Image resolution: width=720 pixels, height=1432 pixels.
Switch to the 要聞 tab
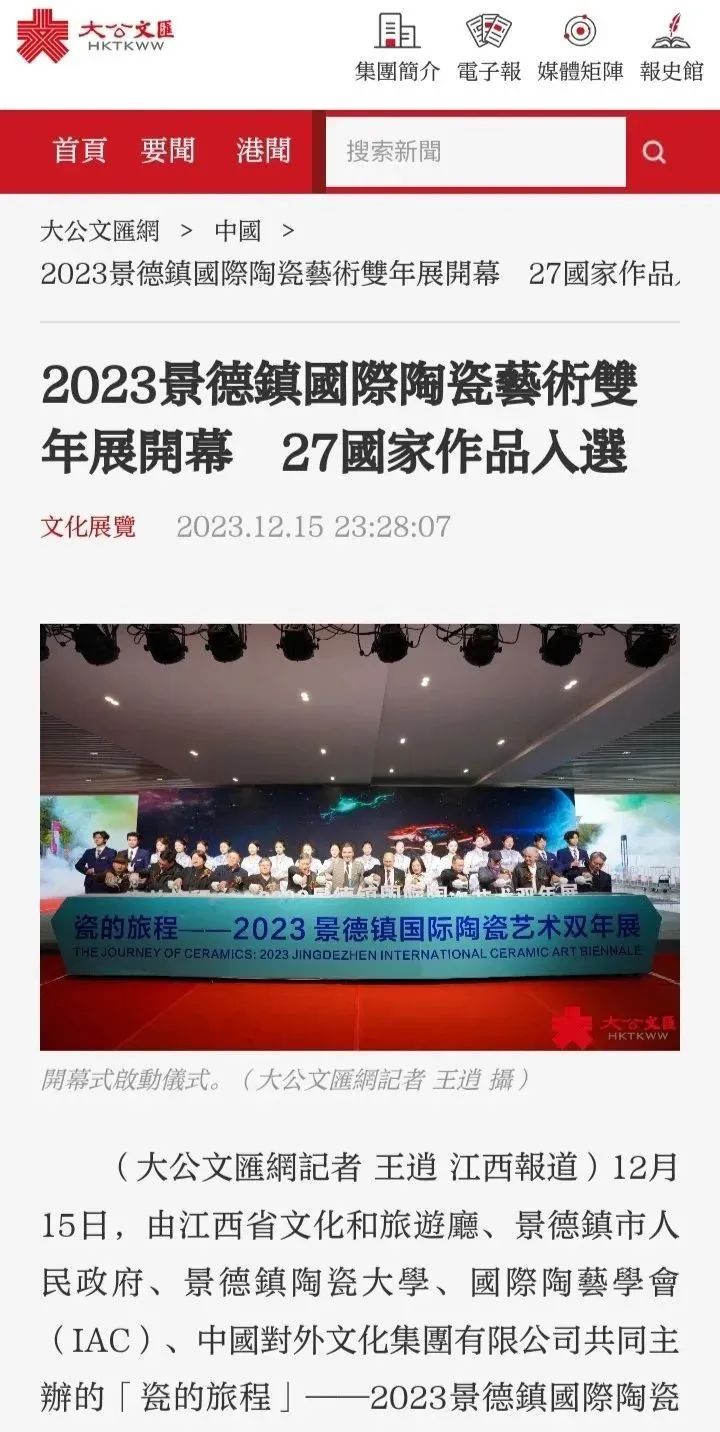tap(167, 151)
